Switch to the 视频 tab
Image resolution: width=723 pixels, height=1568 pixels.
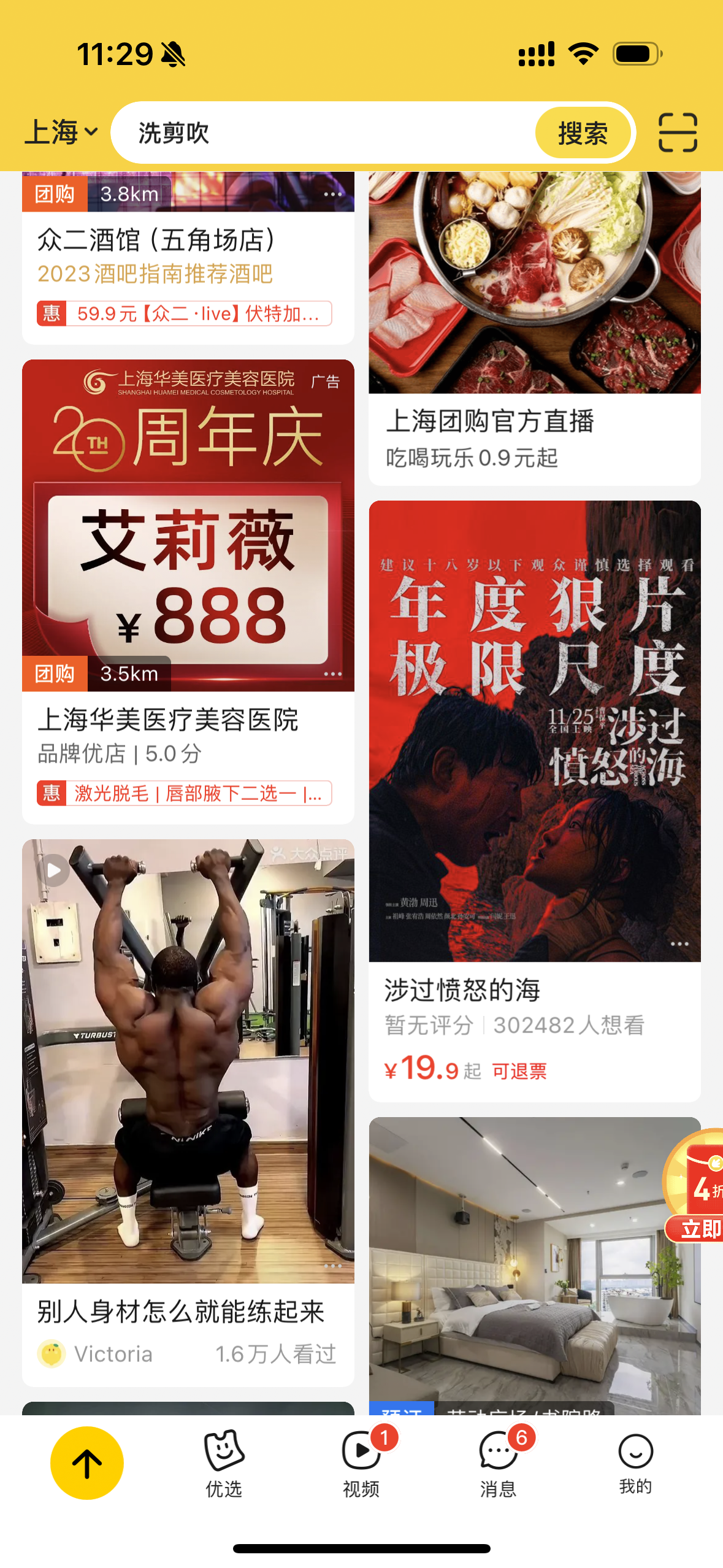[x=361, y=1464]
